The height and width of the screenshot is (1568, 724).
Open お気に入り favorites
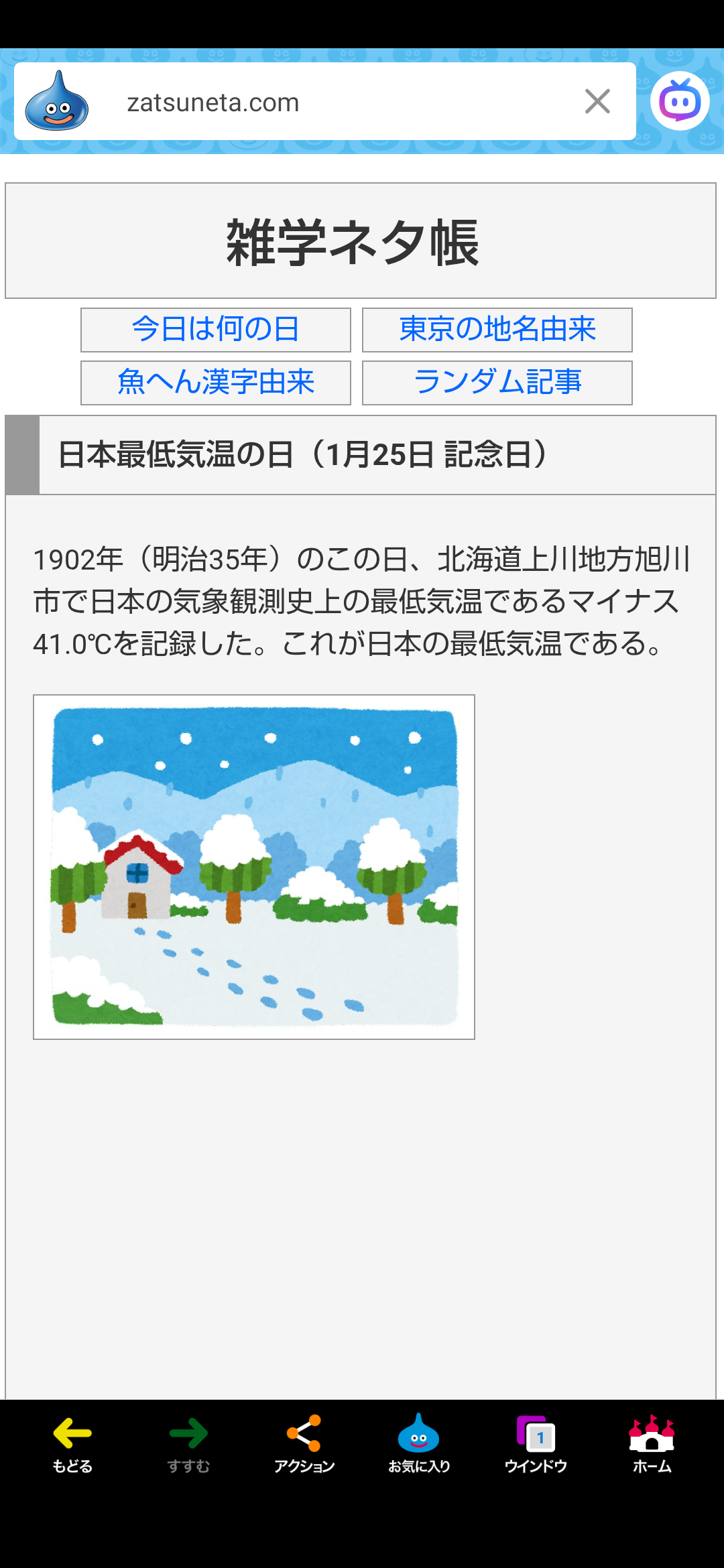[x=419, y=1445]
